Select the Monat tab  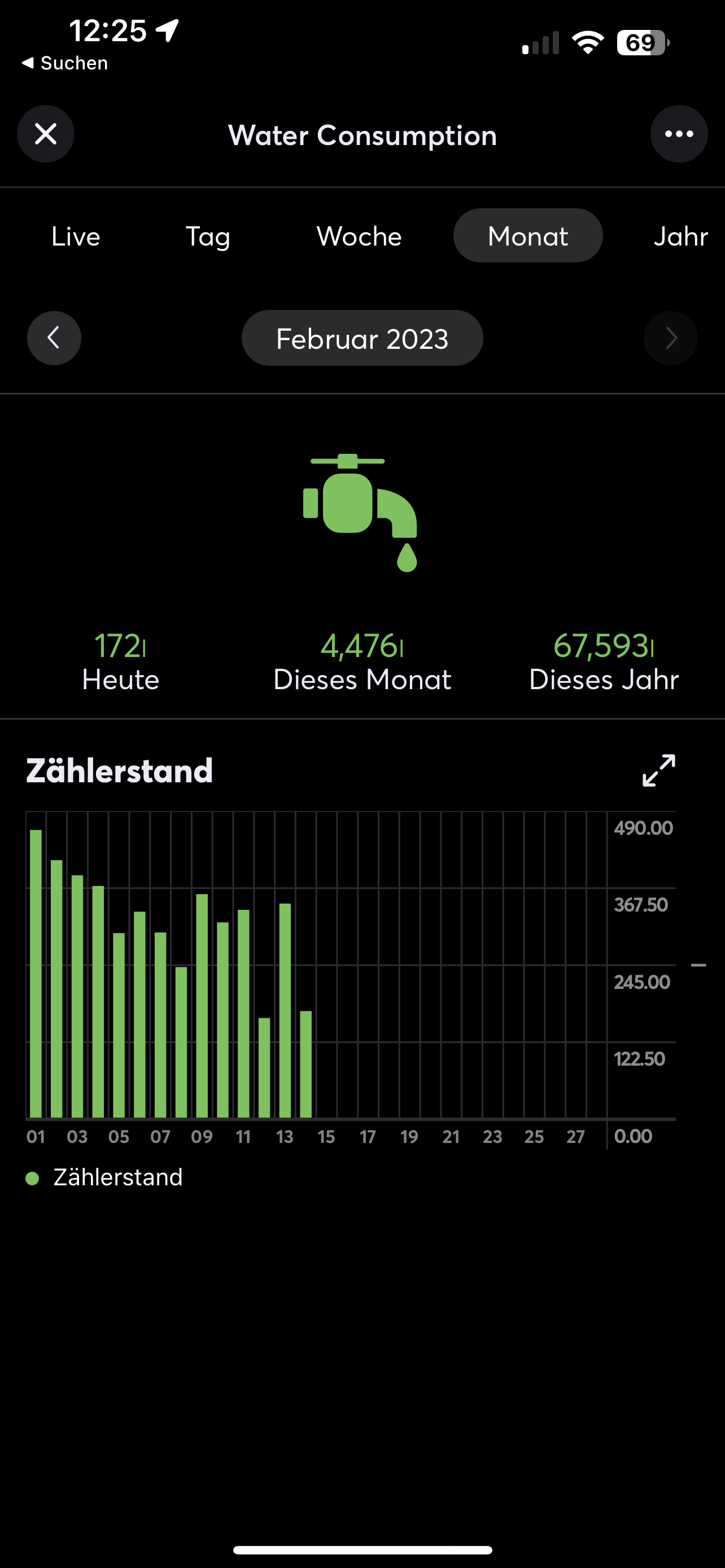(528, 236)
